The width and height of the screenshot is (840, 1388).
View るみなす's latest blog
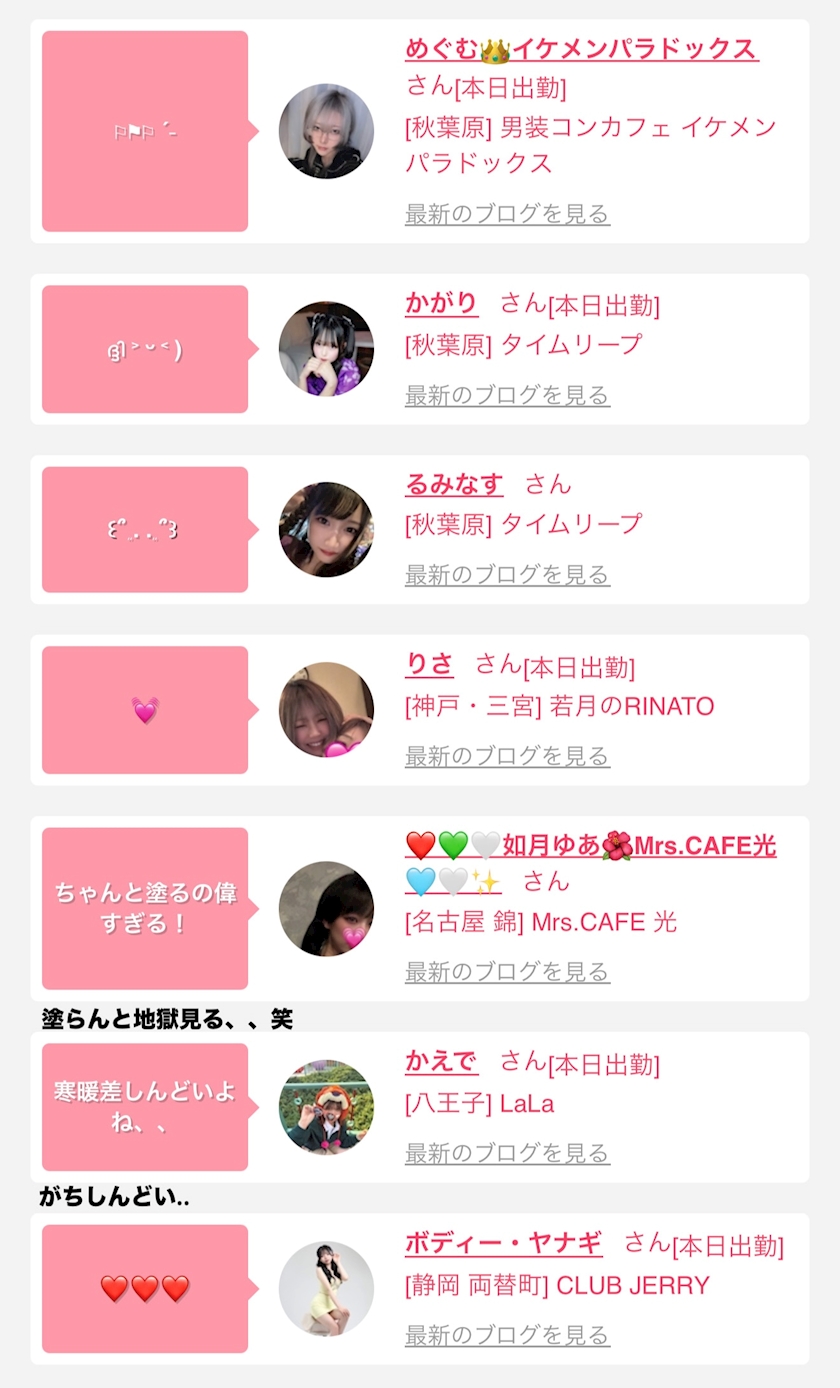507,575
